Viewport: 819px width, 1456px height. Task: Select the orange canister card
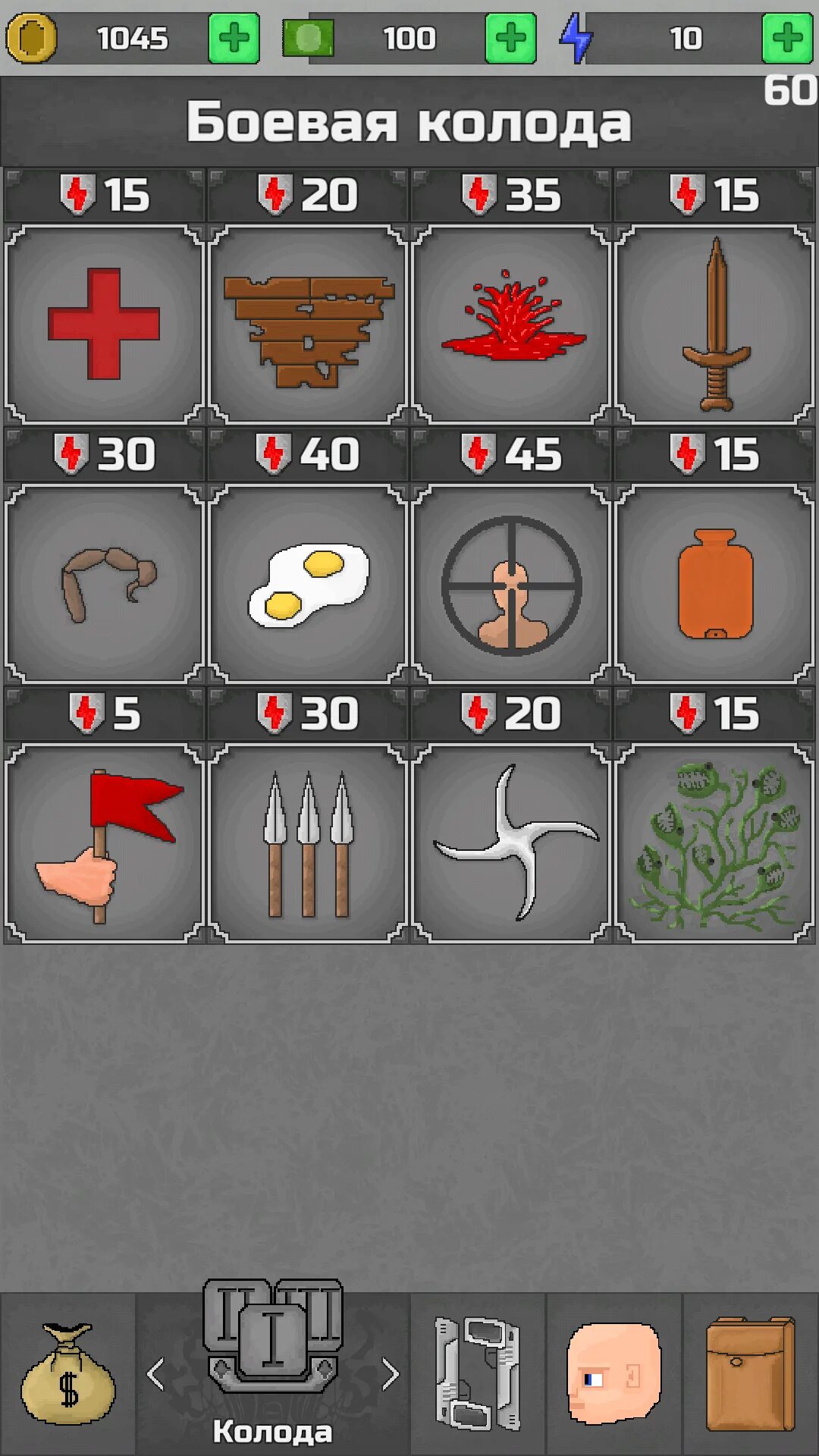[715, 584]
